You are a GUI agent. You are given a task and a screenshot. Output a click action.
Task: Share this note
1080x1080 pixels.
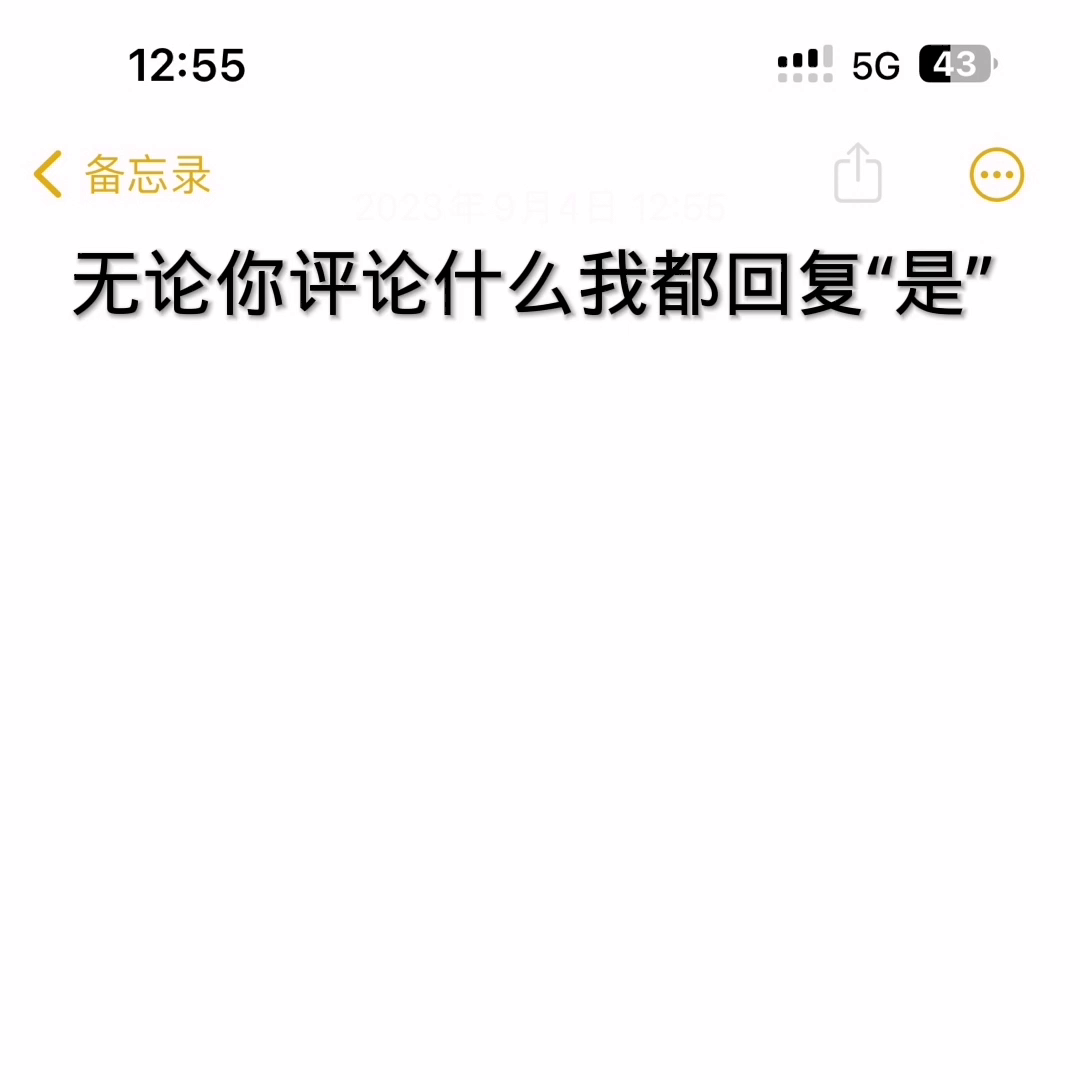tap(857, 174)
